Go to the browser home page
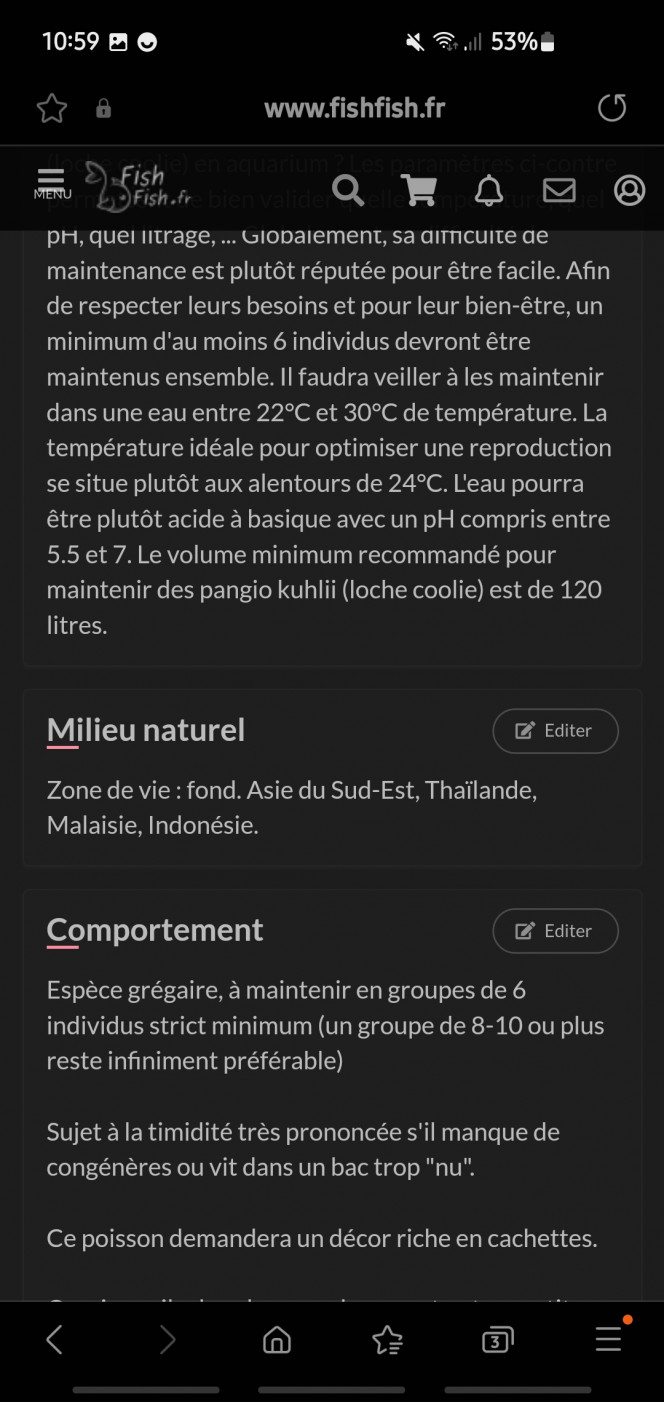The image size is (664, 1402). click(277, 1340)
